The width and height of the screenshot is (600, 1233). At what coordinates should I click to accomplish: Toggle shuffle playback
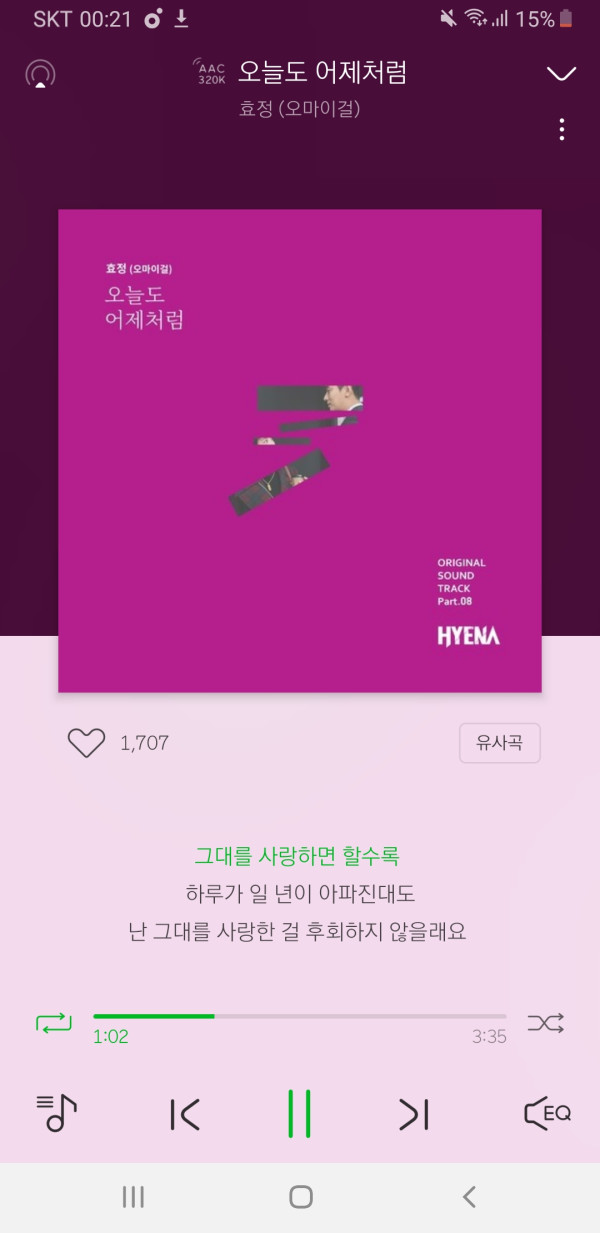pos(545,1023)
